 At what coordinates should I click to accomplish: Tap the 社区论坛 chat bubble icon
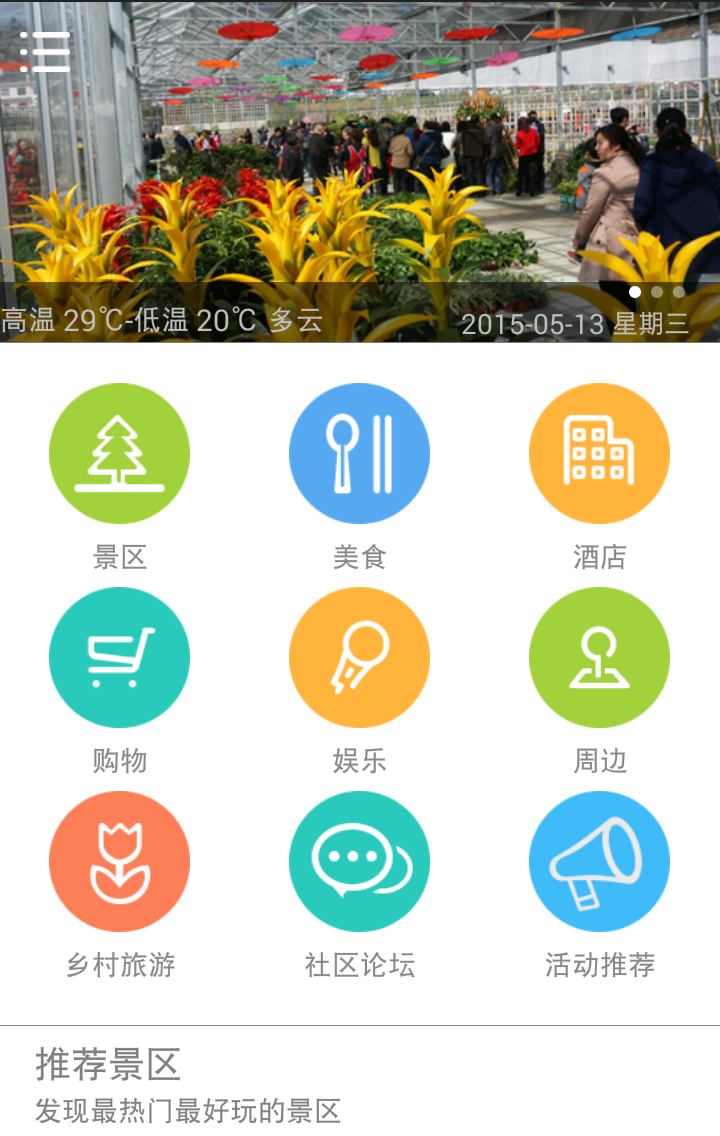(359, 861)
